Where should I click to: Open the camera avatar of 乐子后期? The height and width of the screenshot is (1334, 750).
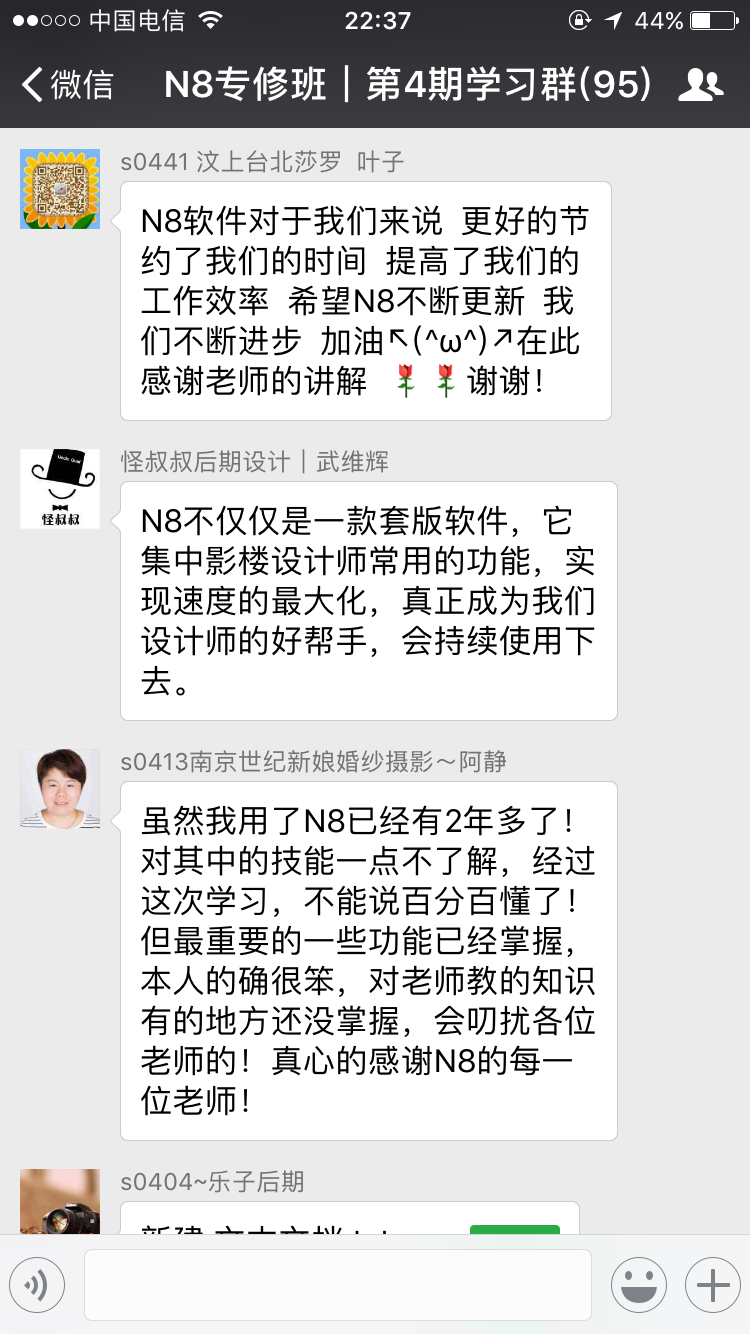60,1200
